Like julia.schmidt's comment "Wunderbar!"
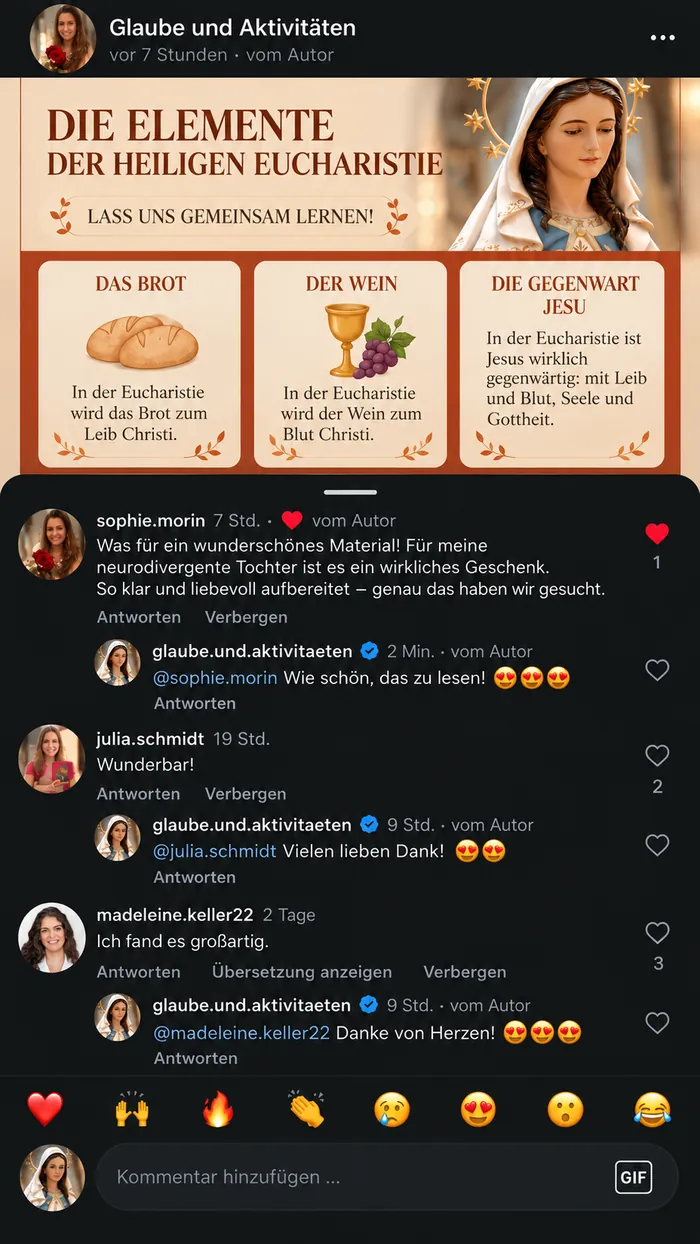700x1244 pixels. pos(657,755)
